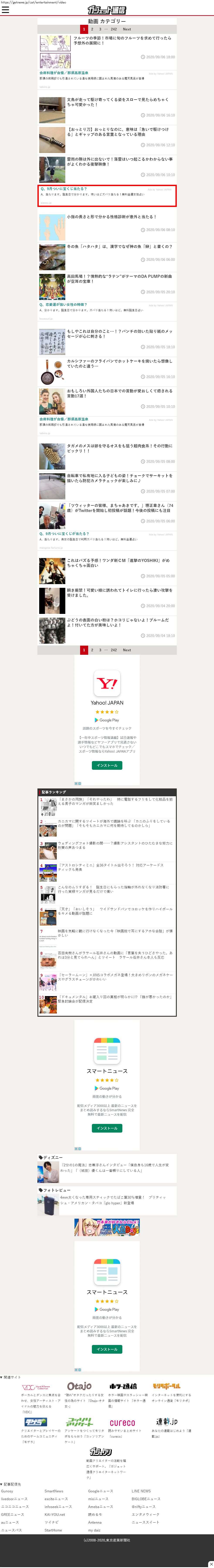The height and width of the screenshot is (1568, 214).
Task: Open the SmartNews distribution link
Action: coord(54,1491)
